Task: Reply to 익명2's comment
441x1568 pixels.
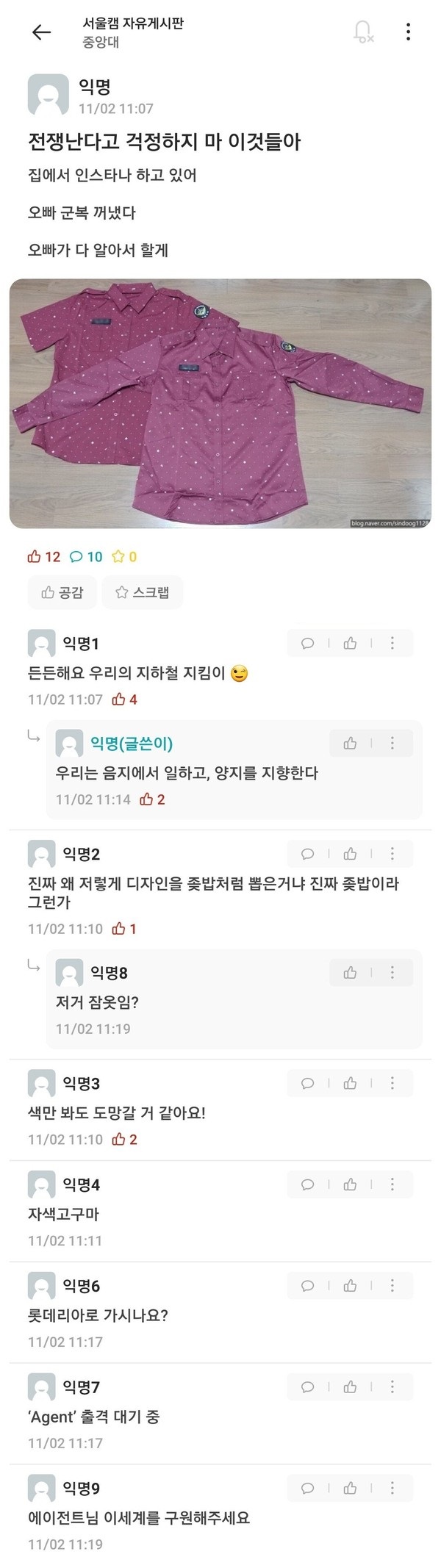Action: pos(308,854)
